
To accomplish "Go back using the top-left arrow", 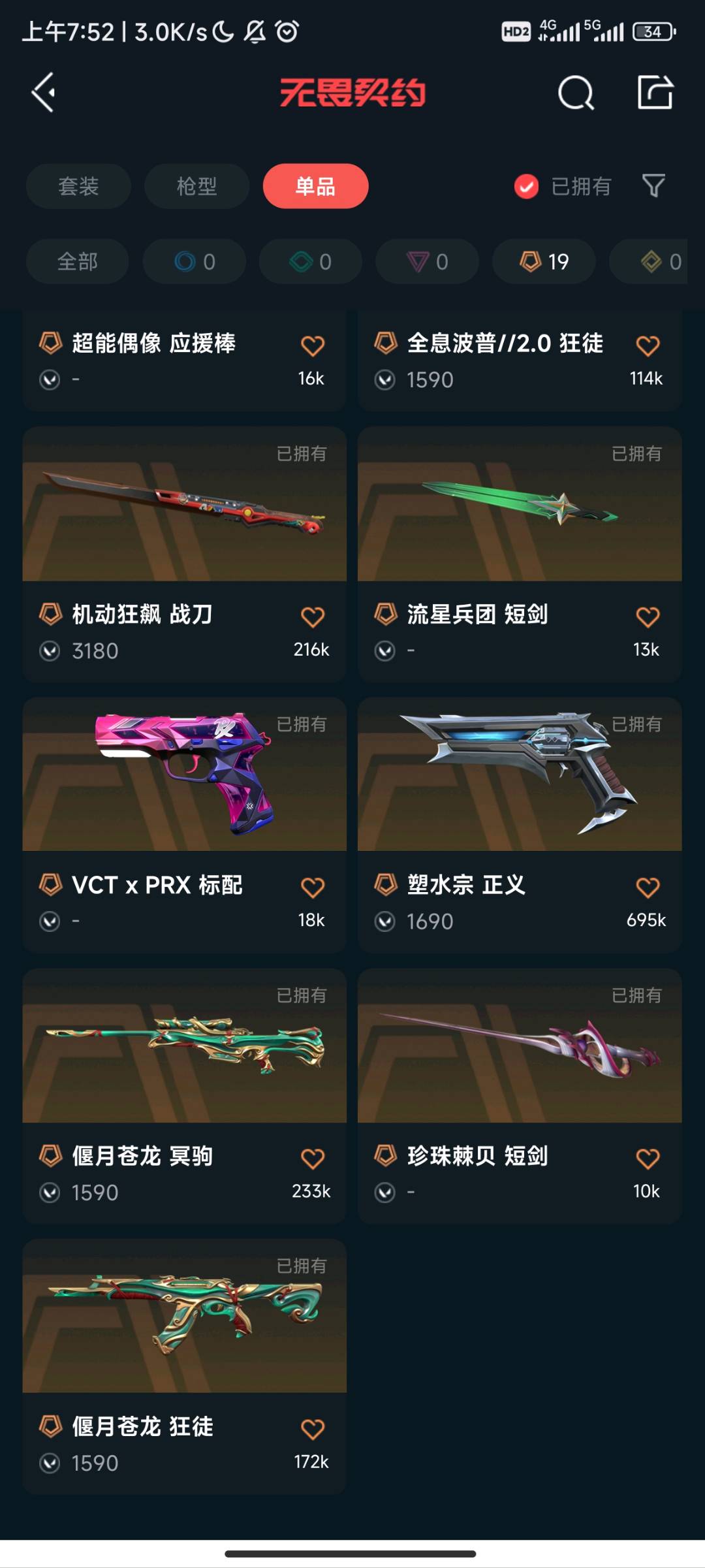I will [44, 93].
